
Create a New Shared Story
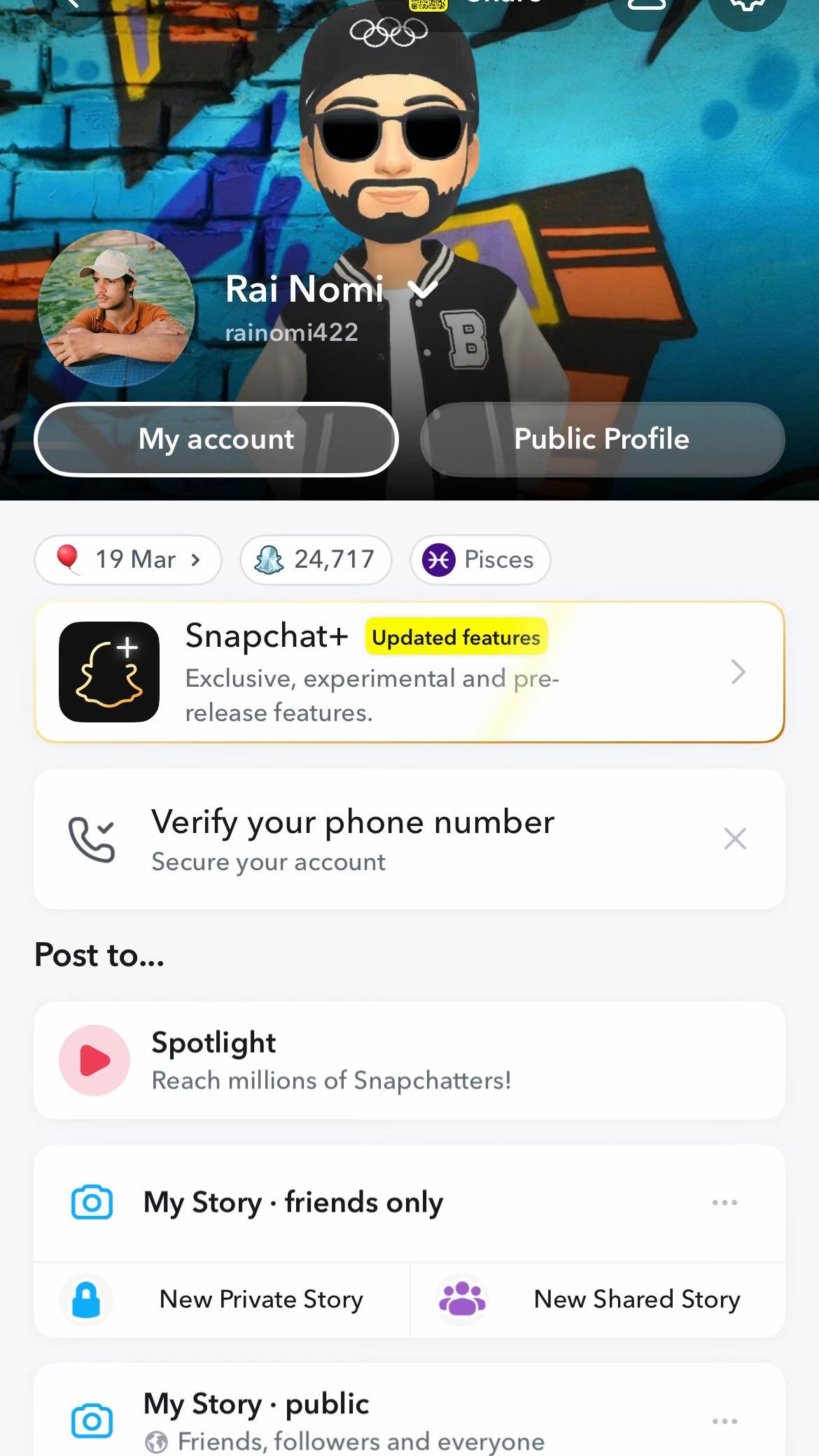point(597,1300)
